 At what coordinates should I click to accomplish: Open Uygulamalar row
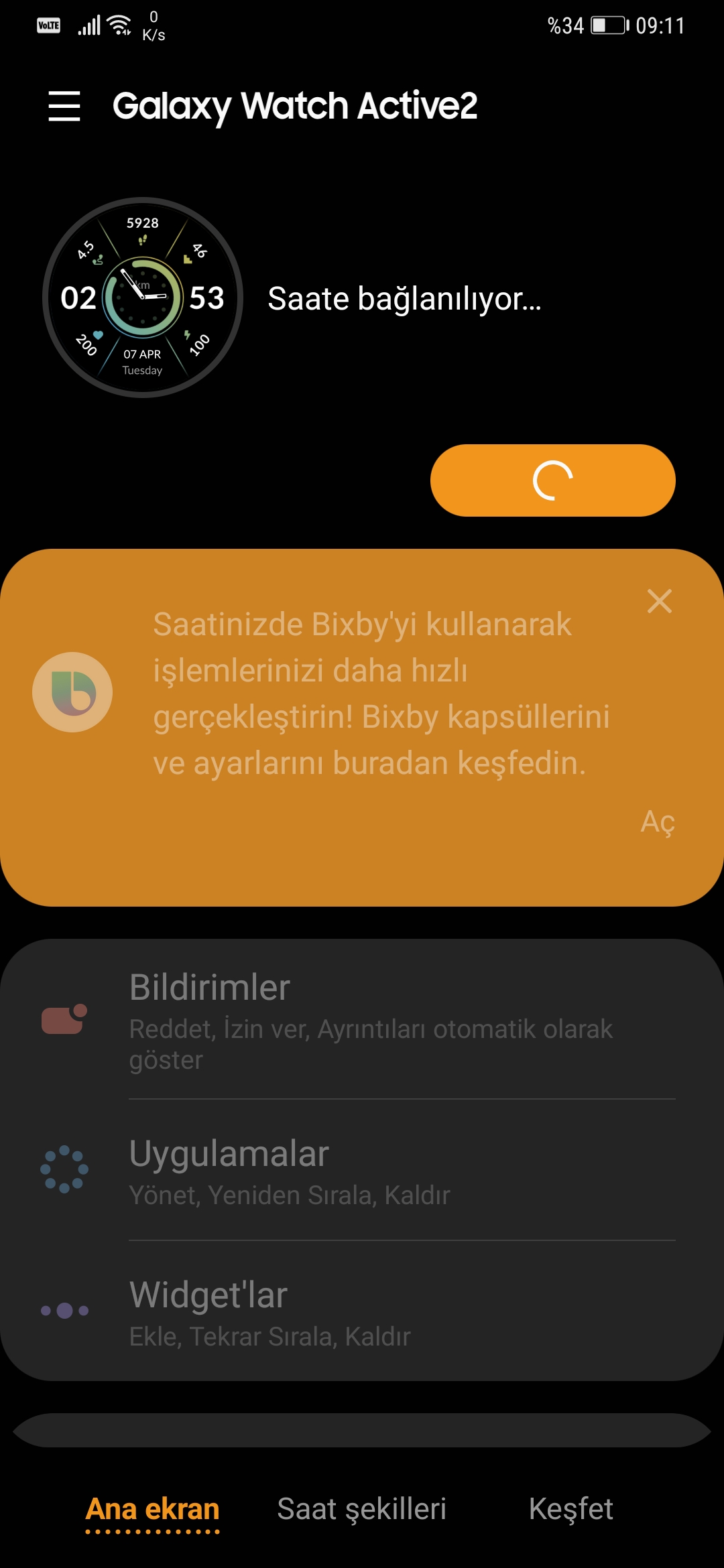click(x=362, y=1170)
